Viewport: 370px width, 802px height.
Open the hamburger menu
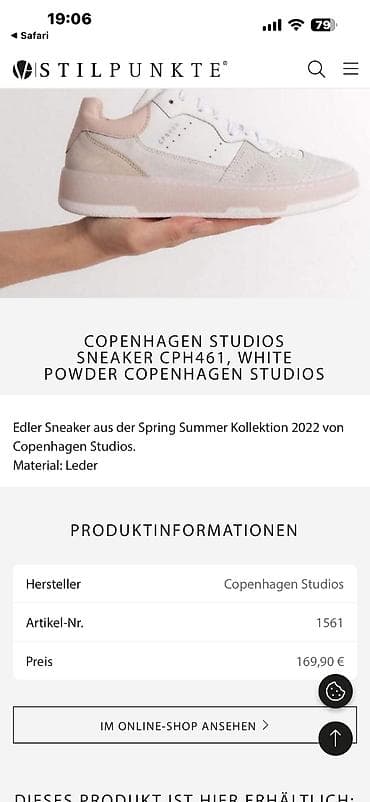pos(351,69)
